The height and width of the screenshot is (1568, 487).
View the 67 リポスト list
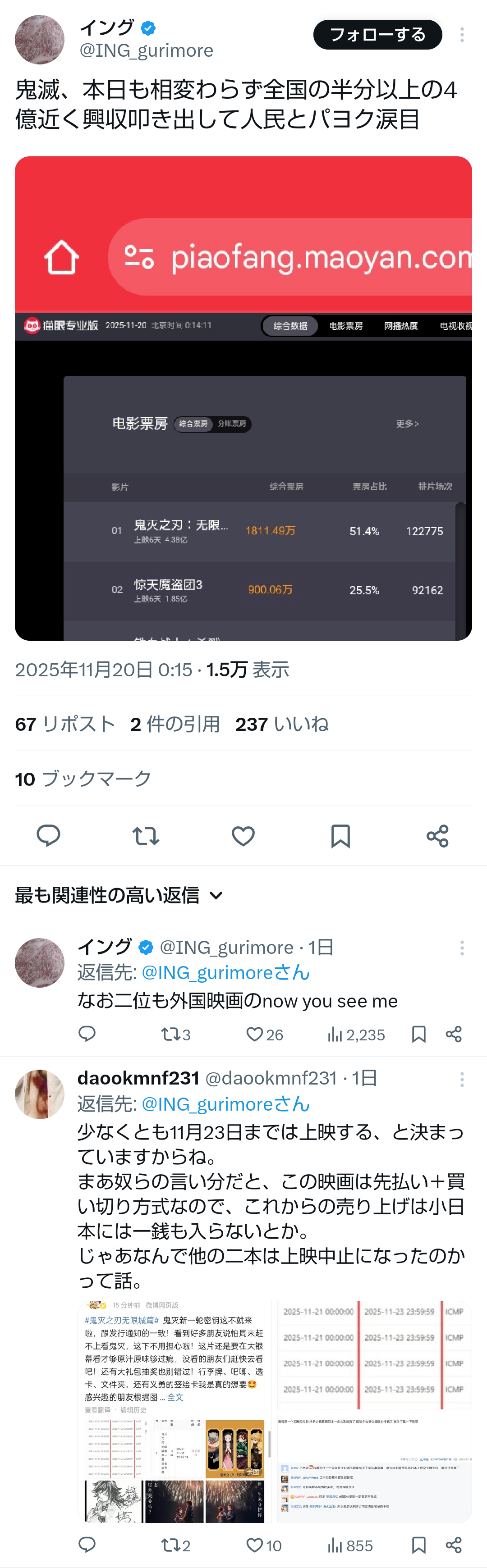click(x=65, y=724)
